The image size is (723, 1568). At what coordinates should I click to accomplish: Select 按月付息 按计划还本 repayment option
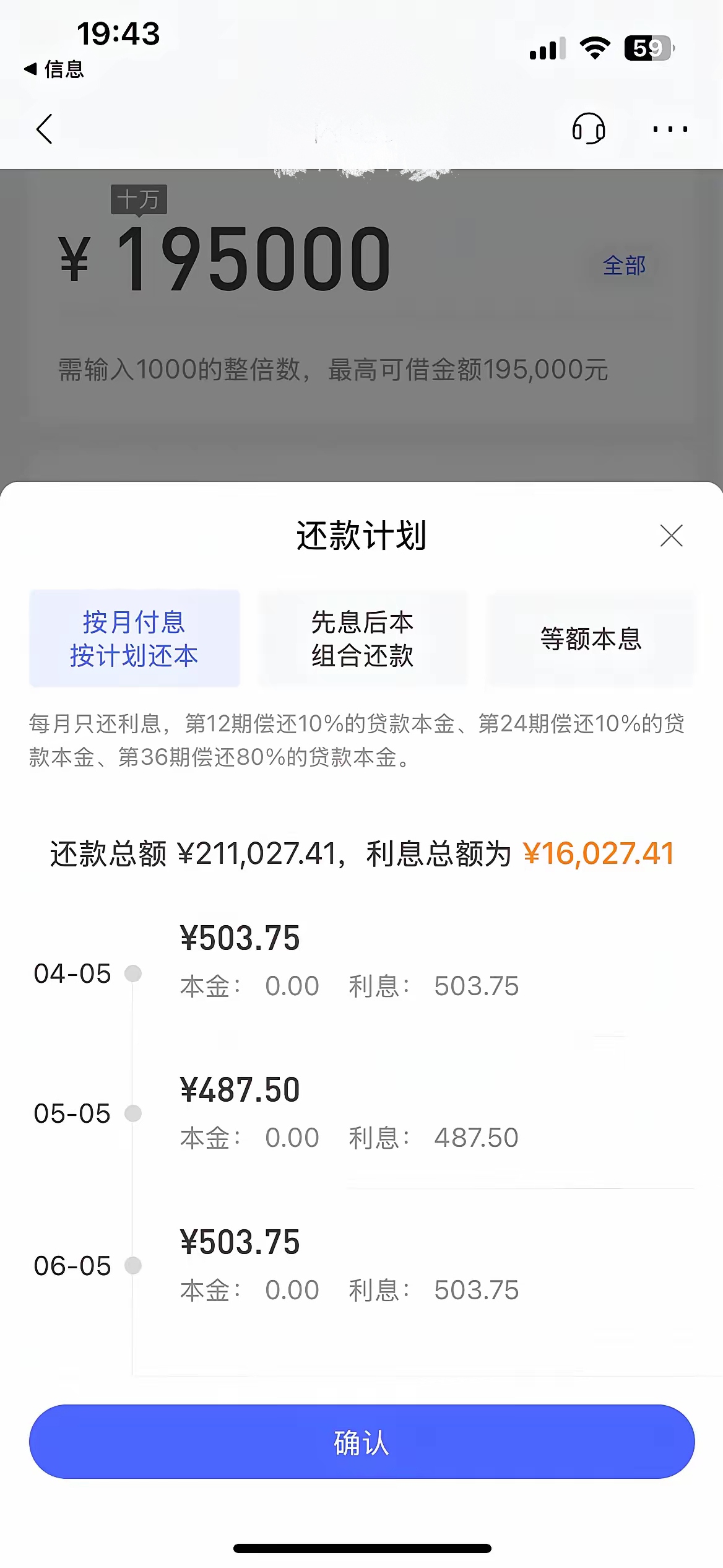point(134,638)
